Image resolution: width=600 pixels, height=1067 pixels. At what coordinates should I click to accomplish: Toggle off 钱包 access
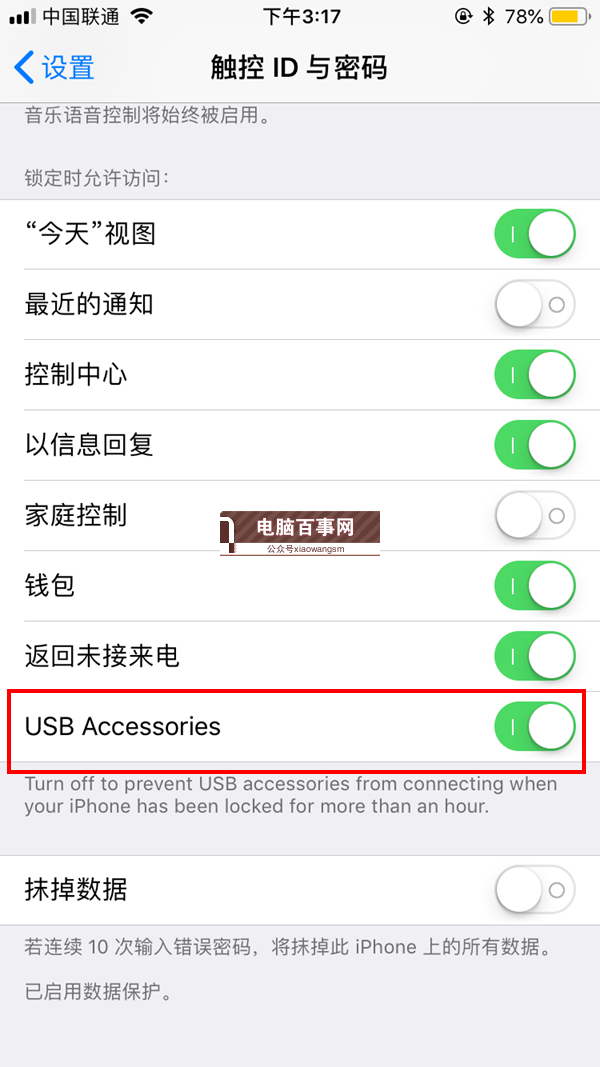pyautogui.click(x=535, y=586)
